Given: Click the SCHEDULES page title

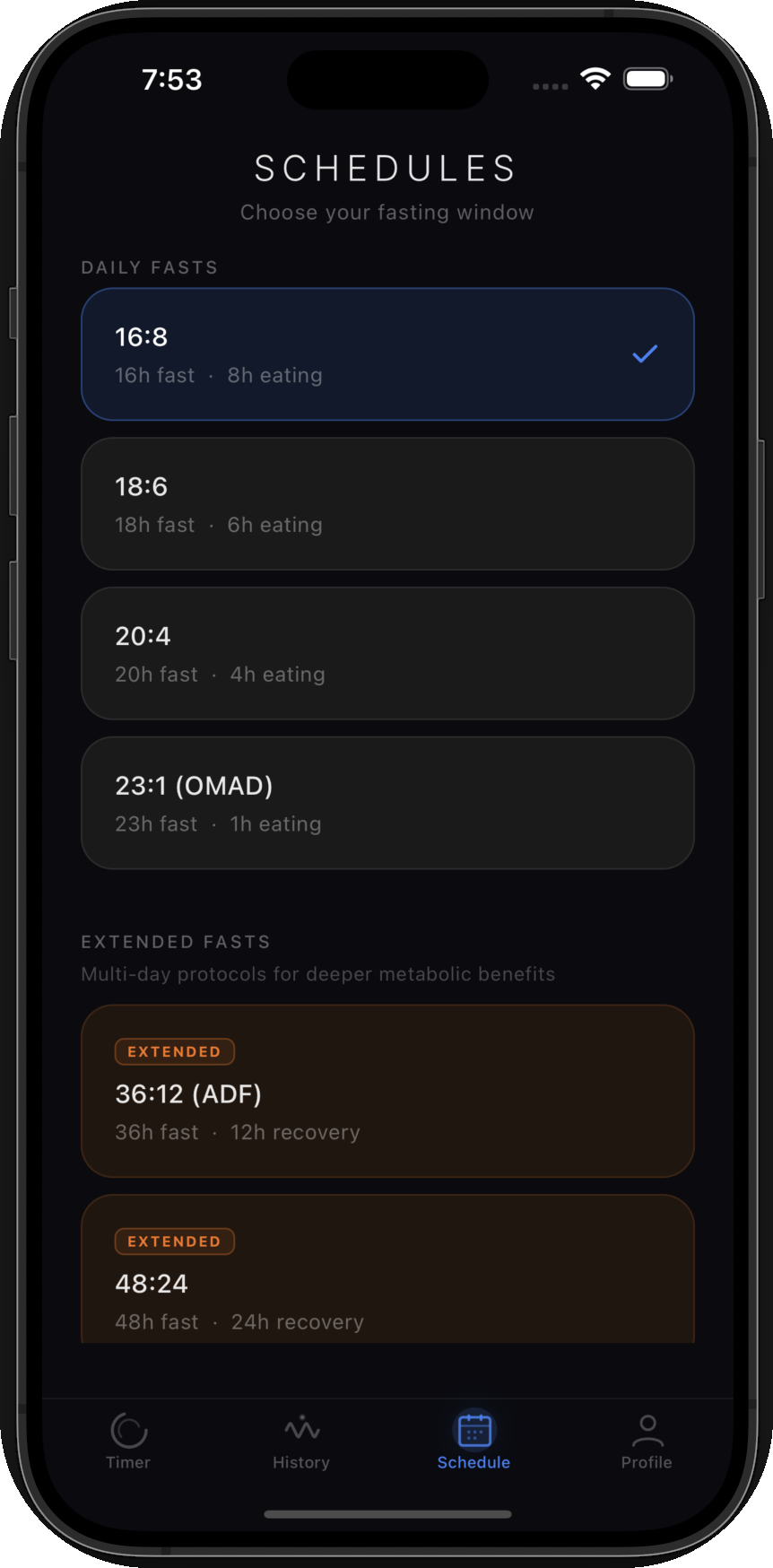Looking at the screenshot, I should coord(386,169).
